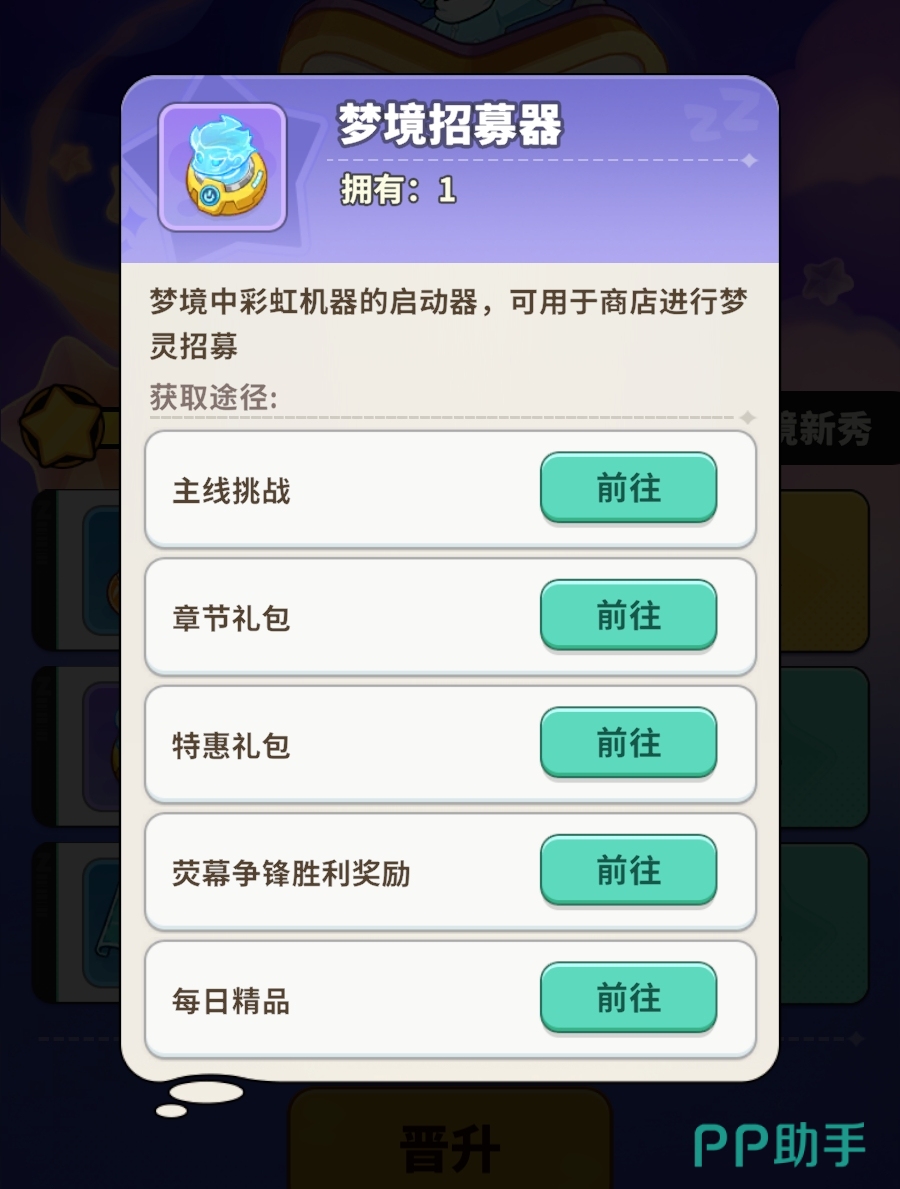Image resolution: width=900 pixels, height=1189 pixels.
Task: Open 荧幕争锋胜利奖励 with its 前往 button
Action: coord(628,871)
